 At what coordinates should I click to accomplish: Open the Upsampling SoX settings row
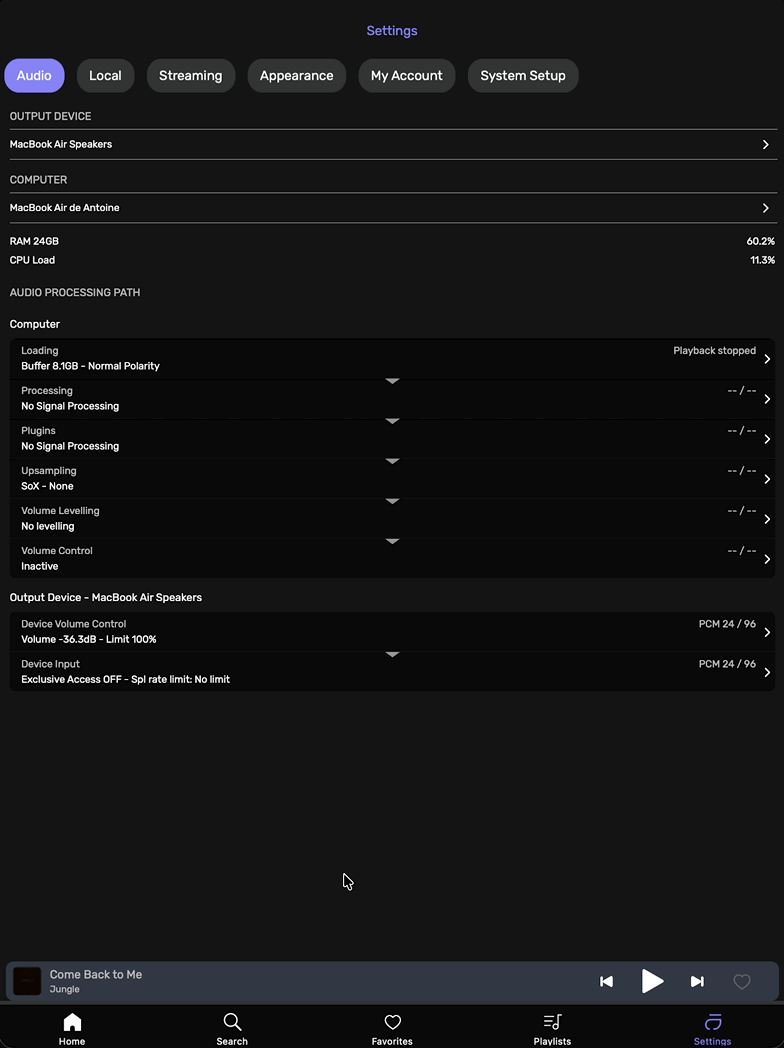click(392, 479)
